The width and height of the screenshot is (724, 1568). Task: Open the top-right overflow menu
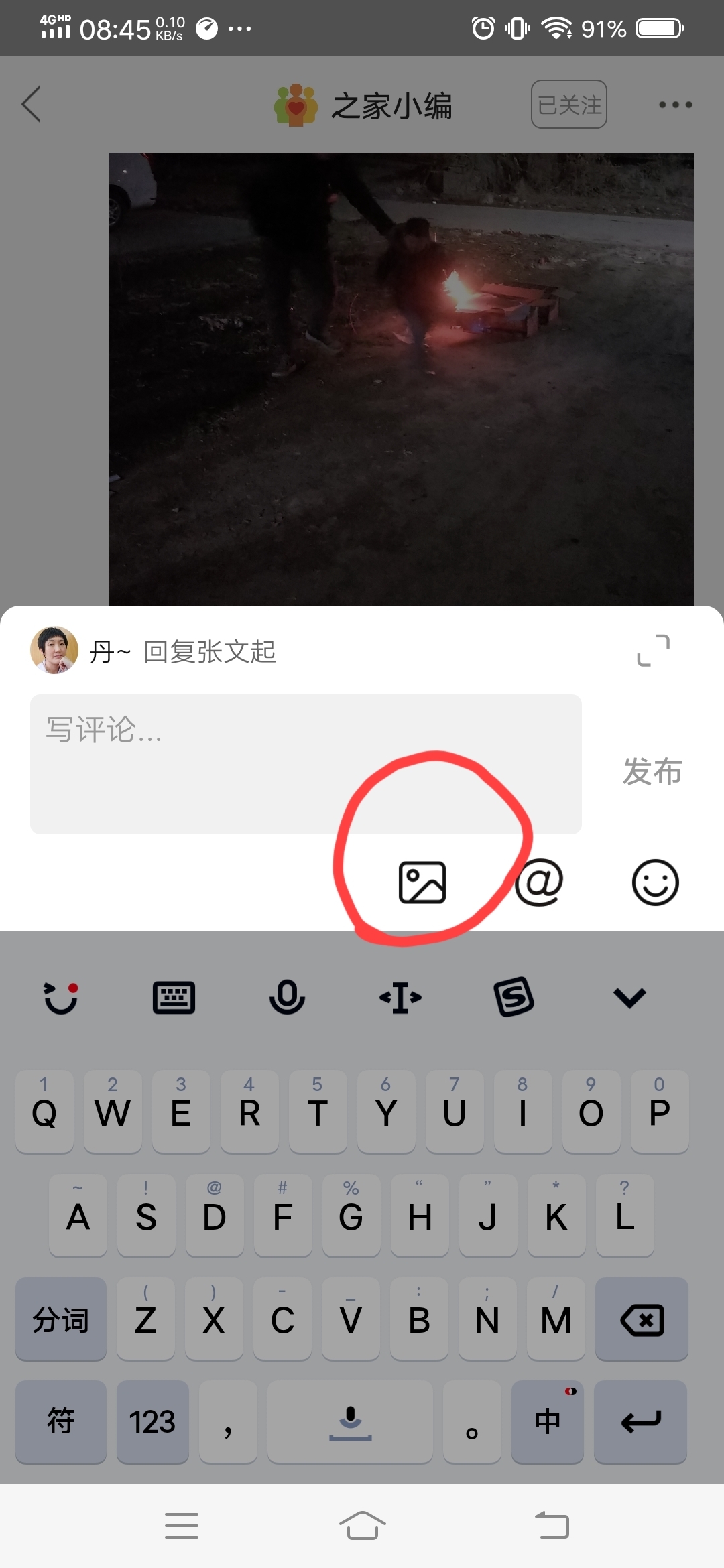(674, 105)
